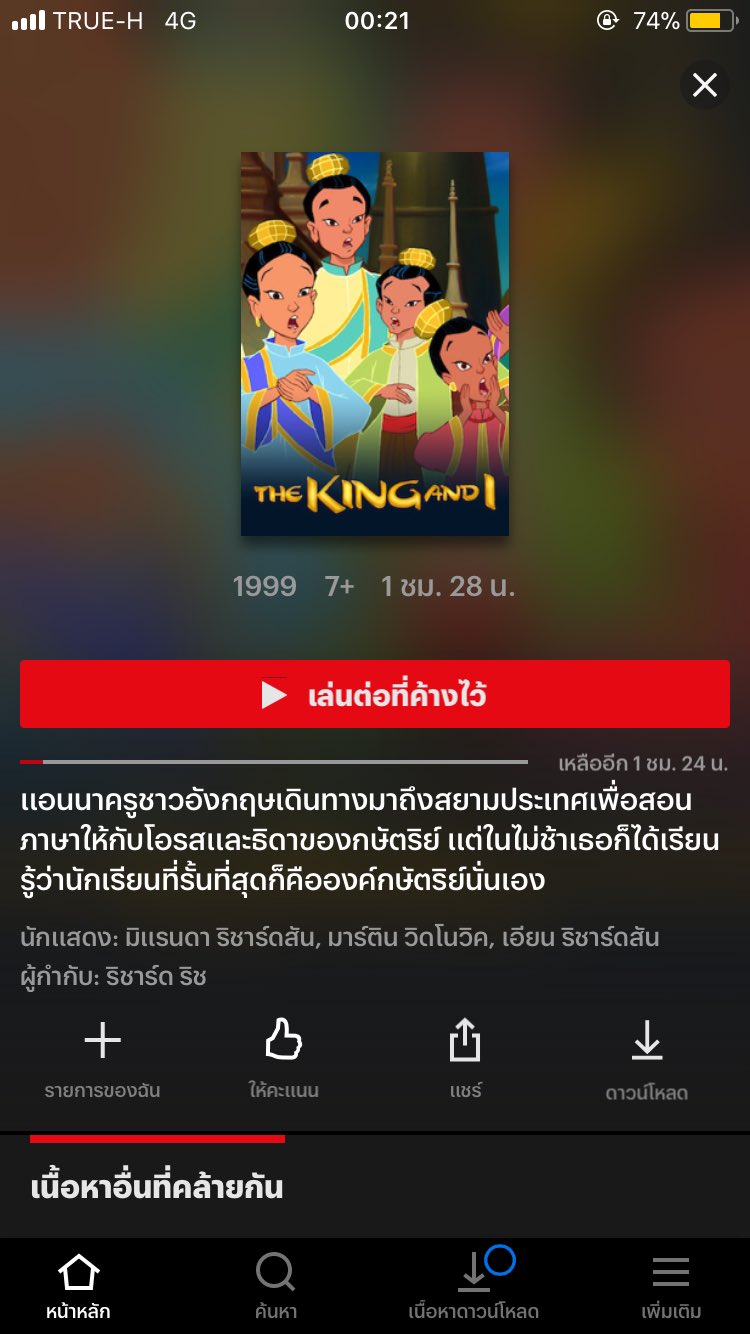Switch to the ค้นหา search tab
The height and width of the screenshot is (1334, 750).
[275, 1286]
